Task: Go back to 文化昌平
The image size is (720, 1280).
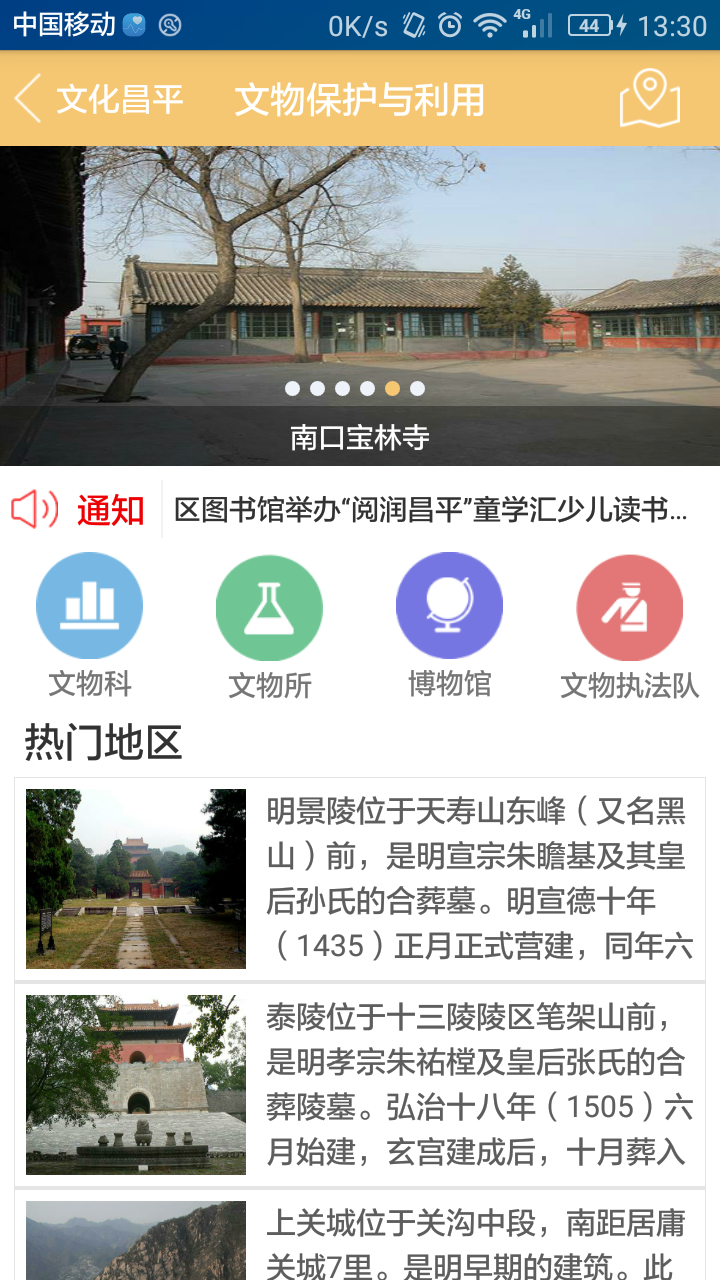Action: click(x=98, y=99)
